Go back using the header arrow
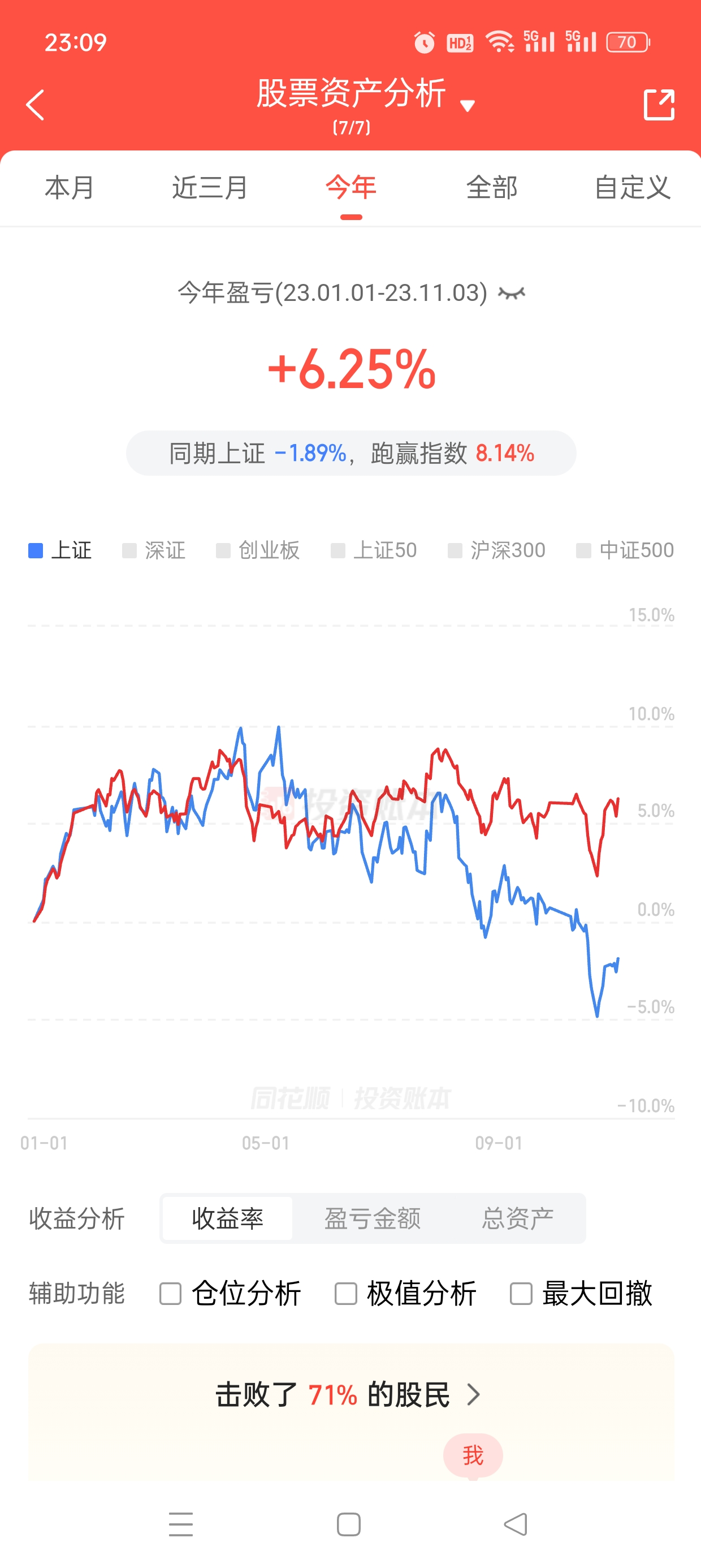This screenshot has height=1568, width=701. coord(35,105)
